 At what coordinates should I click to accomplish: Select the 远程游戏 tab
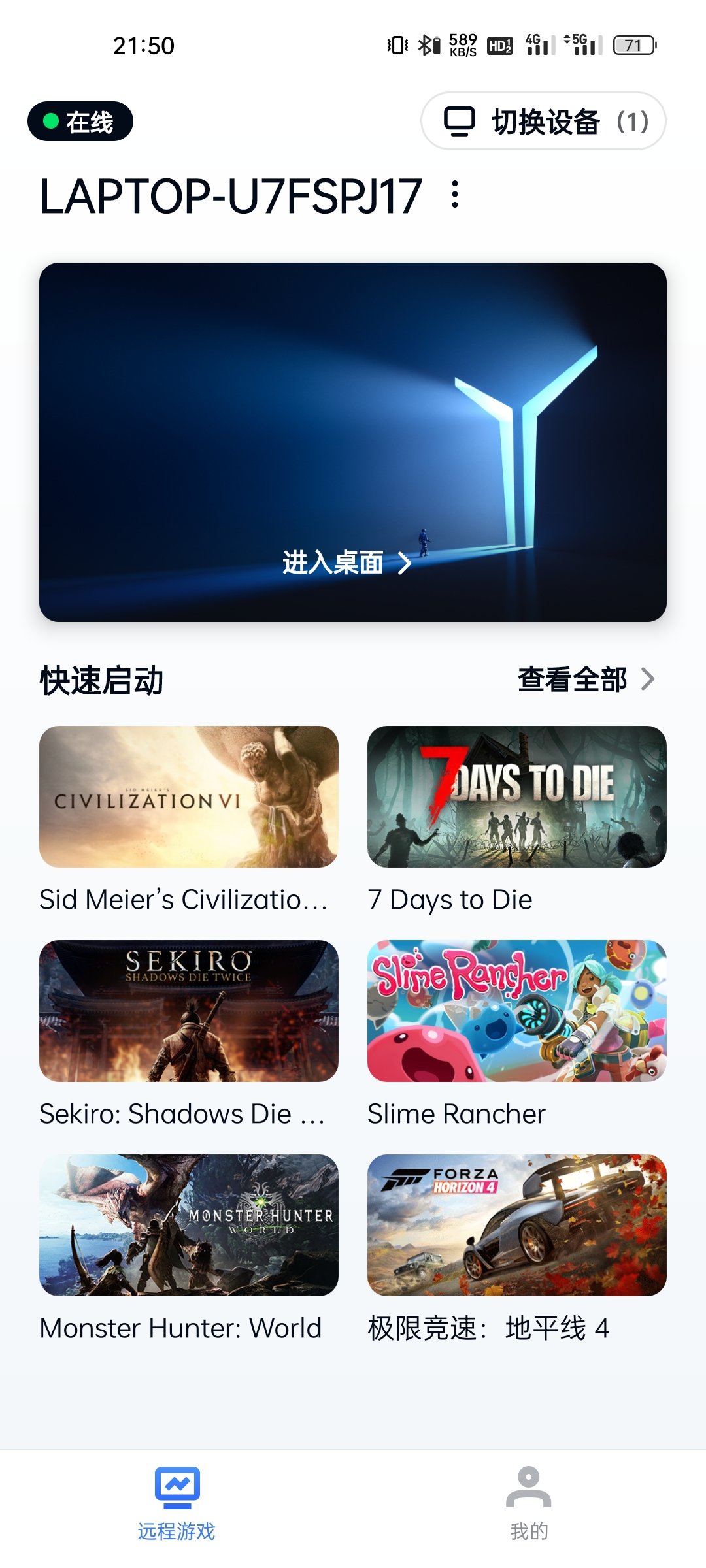[x=176, y=1503]
